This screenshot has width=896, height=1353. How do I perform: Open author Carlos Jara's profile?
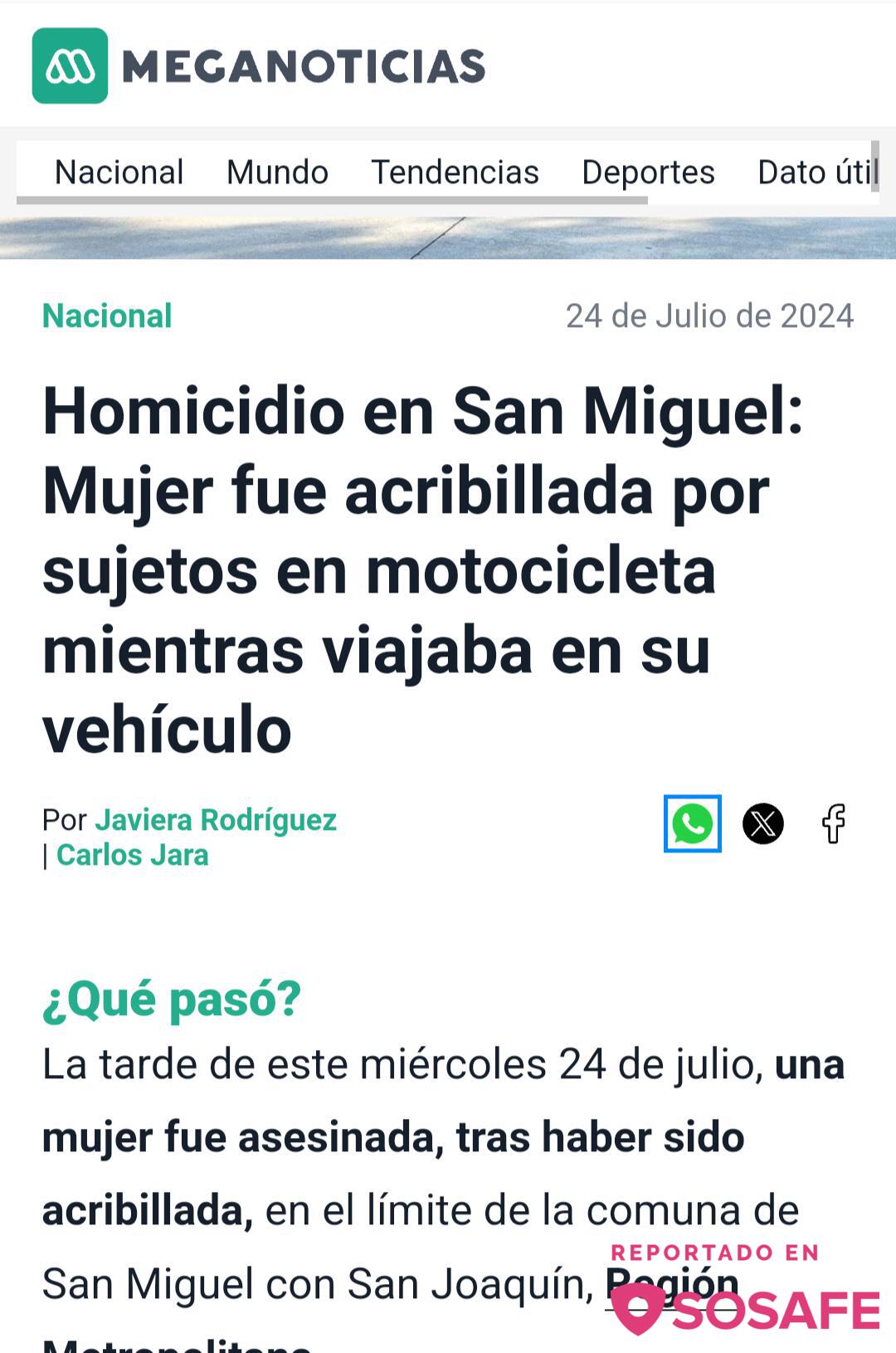pyautogui.click(x=132, y=855)
